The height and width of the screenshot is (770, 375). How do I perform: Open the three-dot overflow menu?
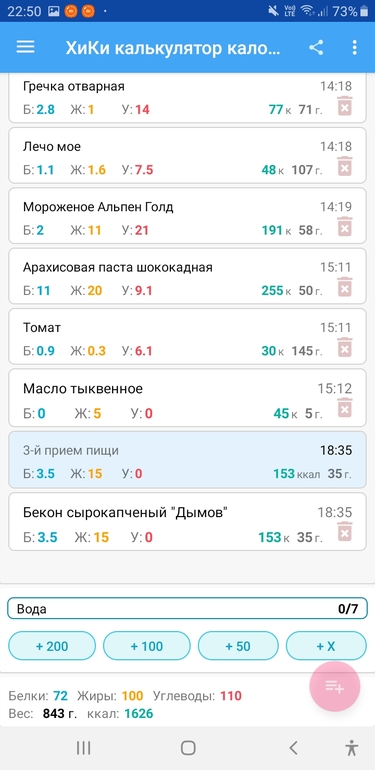coord(354,48)
